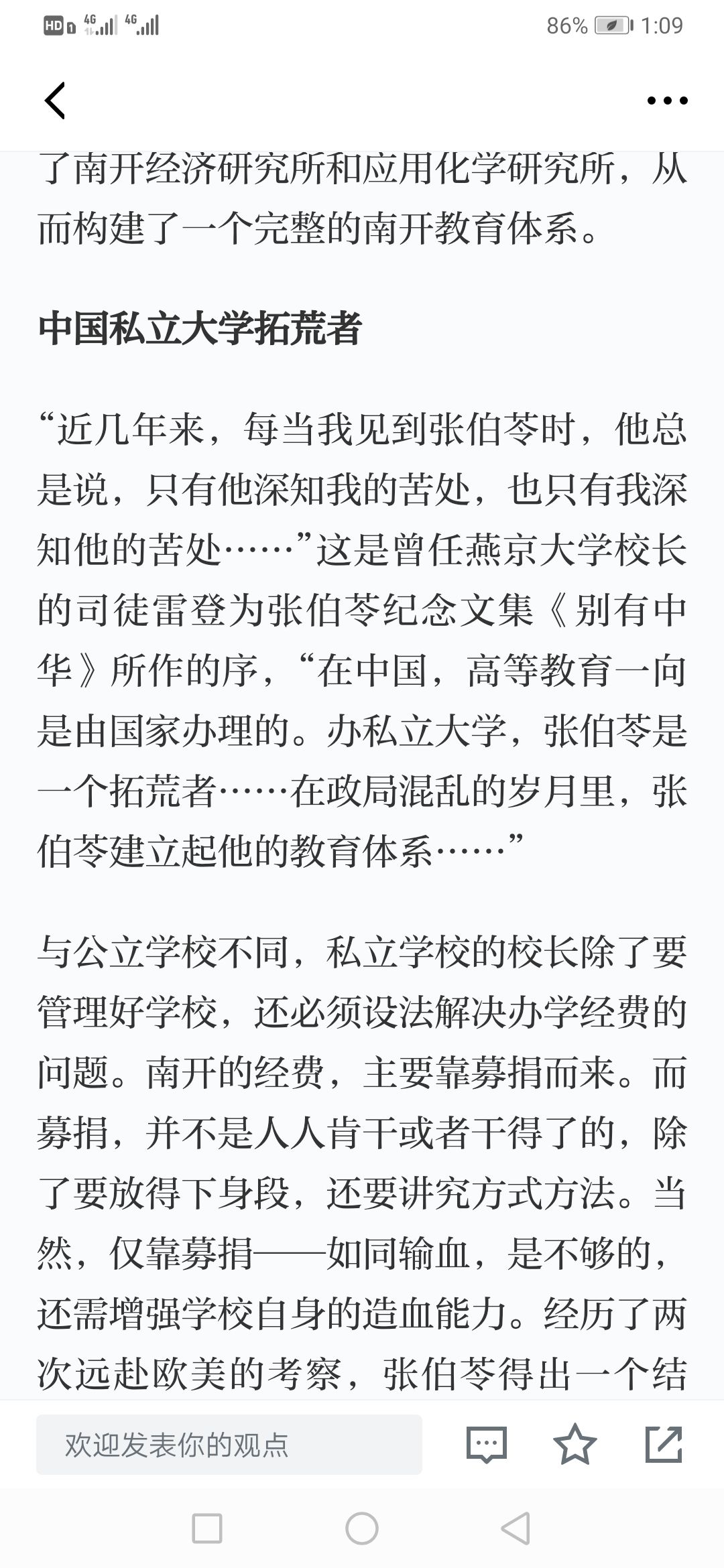Tap the system home button
Image resolution: width=724 pixels, height=1568 pixels.
[362, 1529]
